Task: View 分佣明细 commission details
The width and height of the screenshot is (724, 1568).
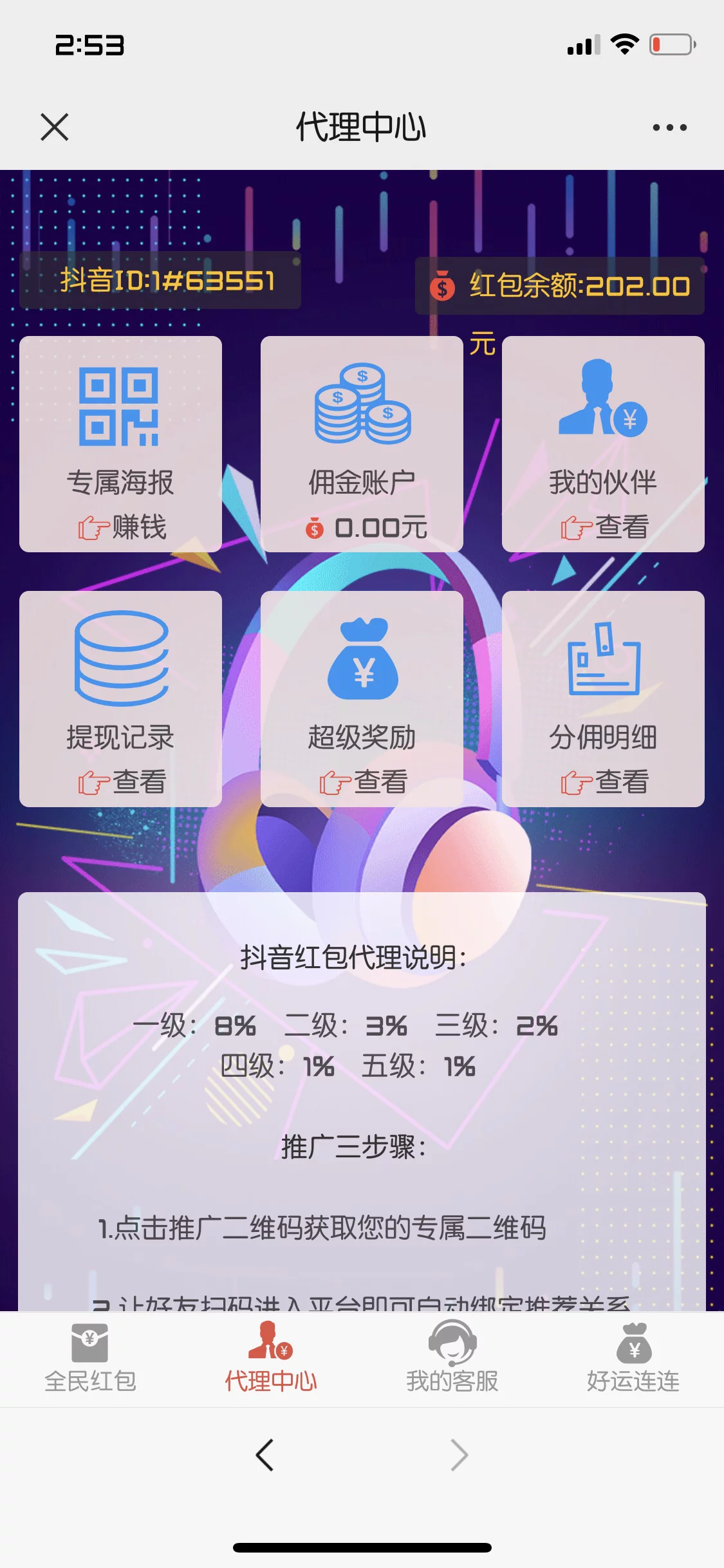Action: click(603, 698)
